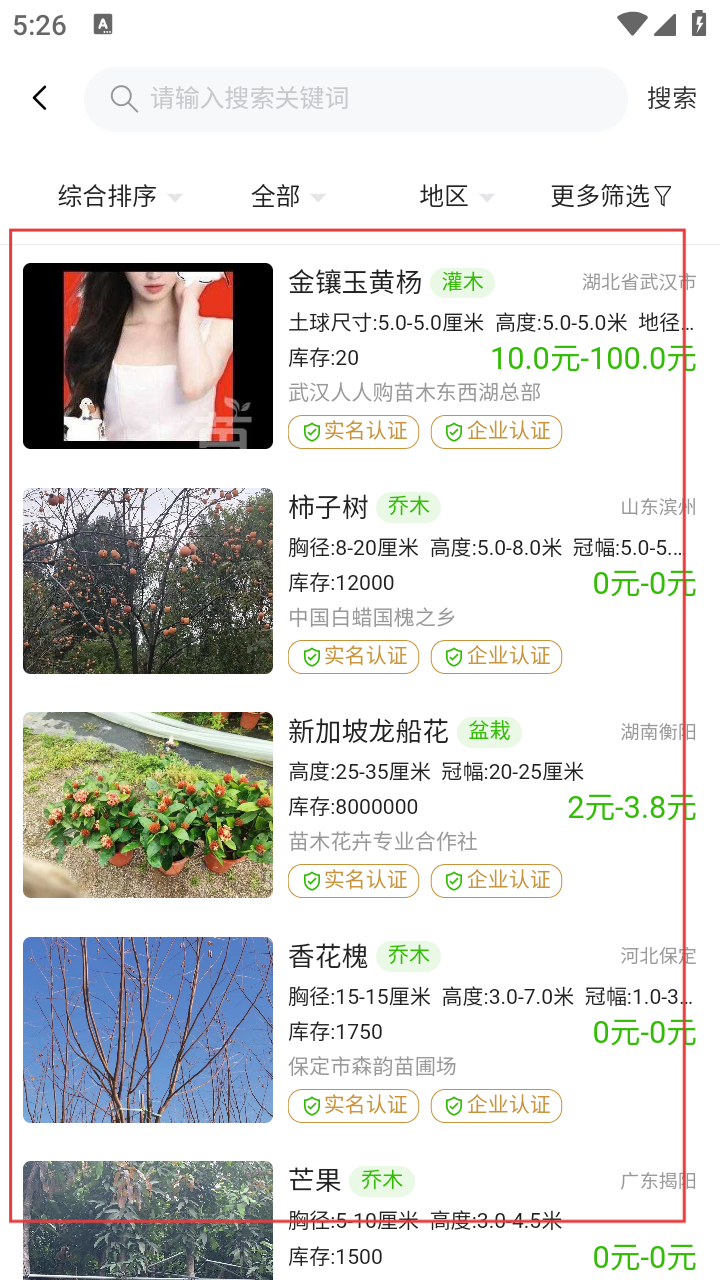This screenshot has width=720, height=1280.
Task: Expand the 综合排序 sorting dropdown
Action: (119, 196)
